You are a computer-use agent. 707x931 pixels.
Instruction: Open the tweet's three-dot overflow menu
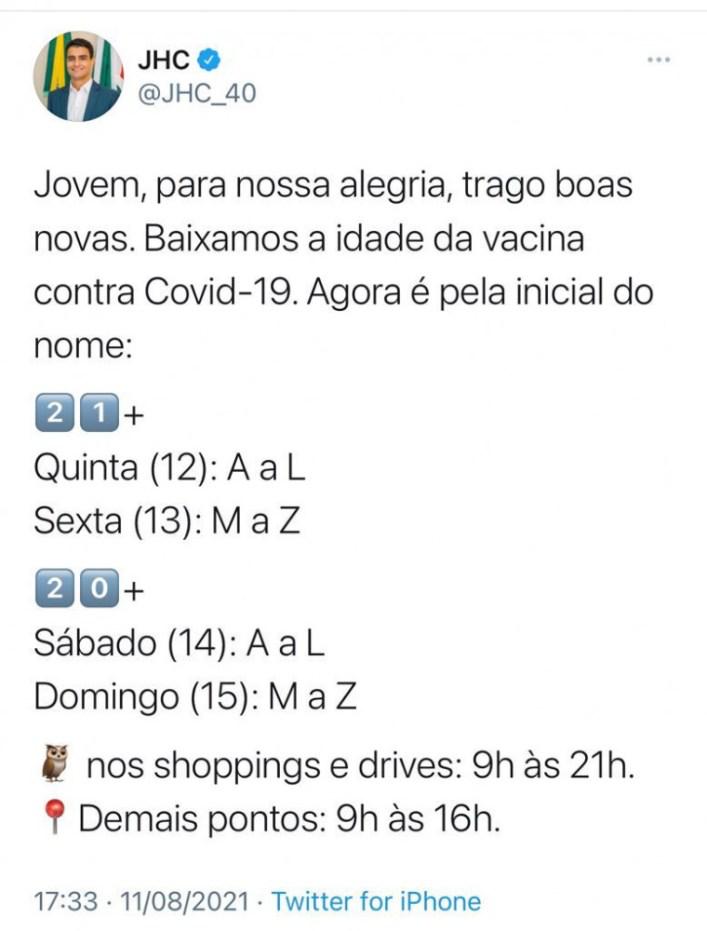click(x=658, y=60)
